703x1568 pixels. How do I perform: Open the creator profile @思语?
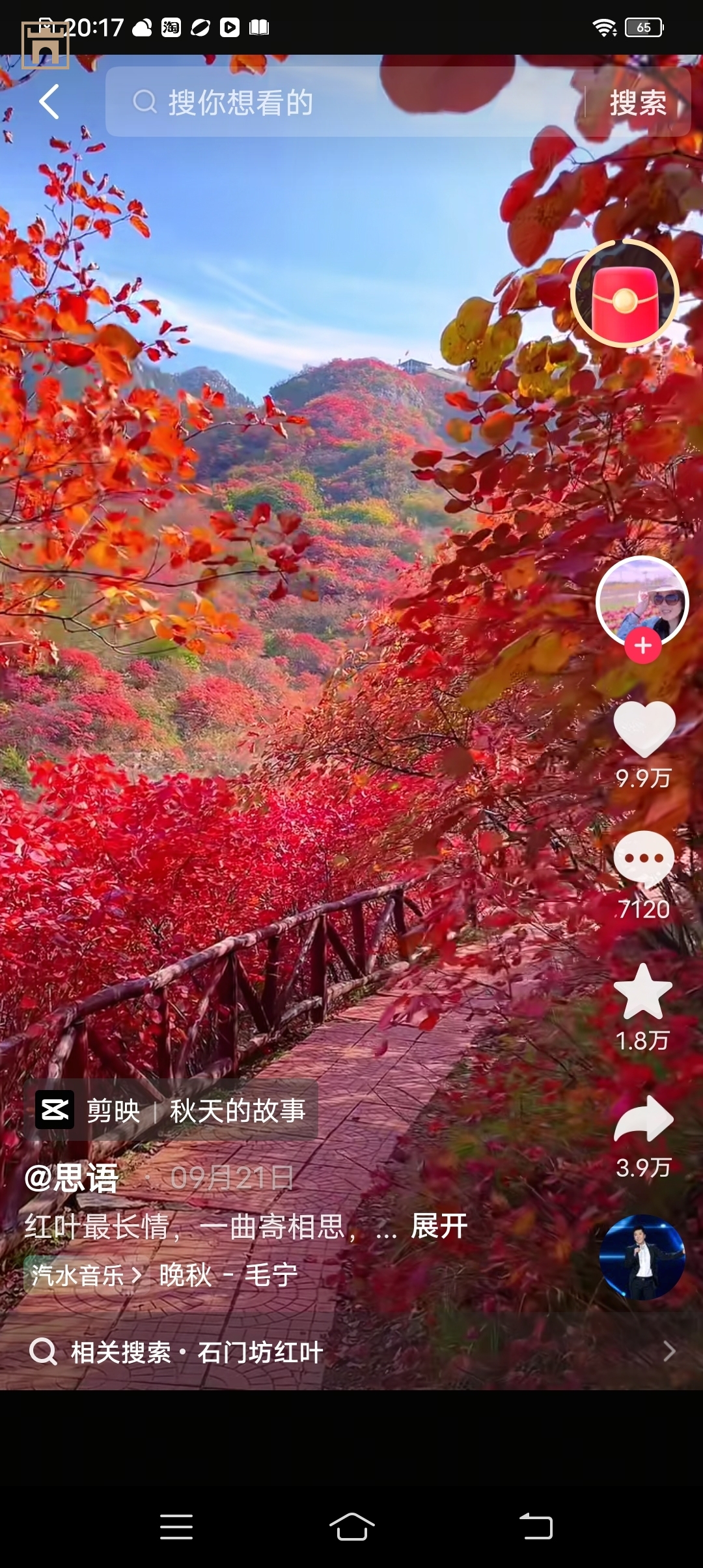point(73,1176)
